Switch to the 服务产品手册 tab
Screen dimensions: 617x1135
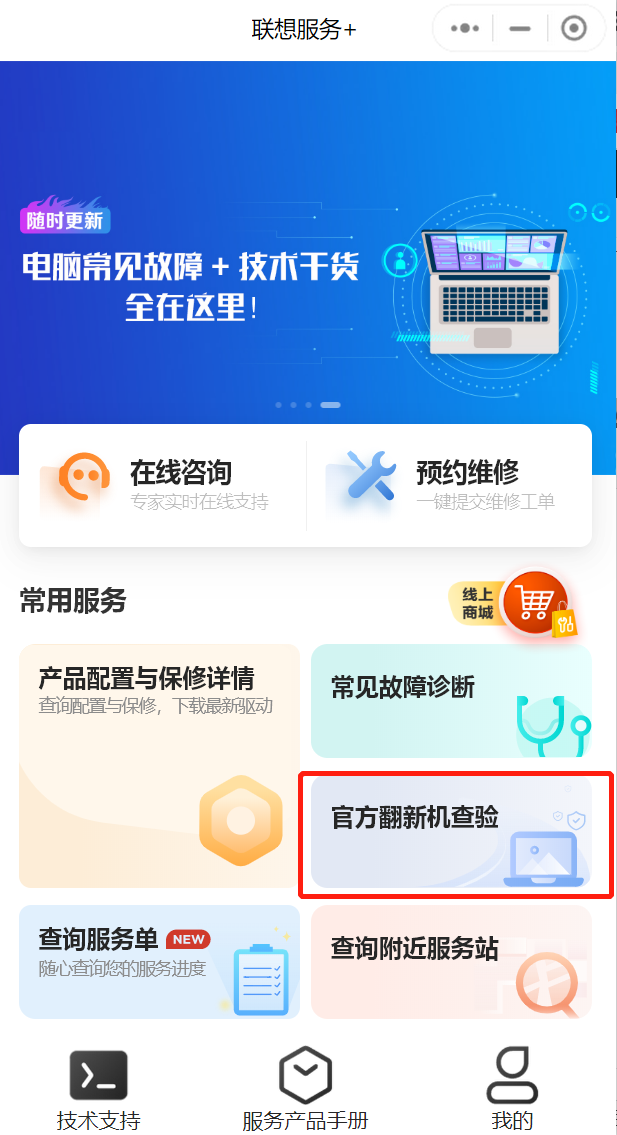point(305,1090)
